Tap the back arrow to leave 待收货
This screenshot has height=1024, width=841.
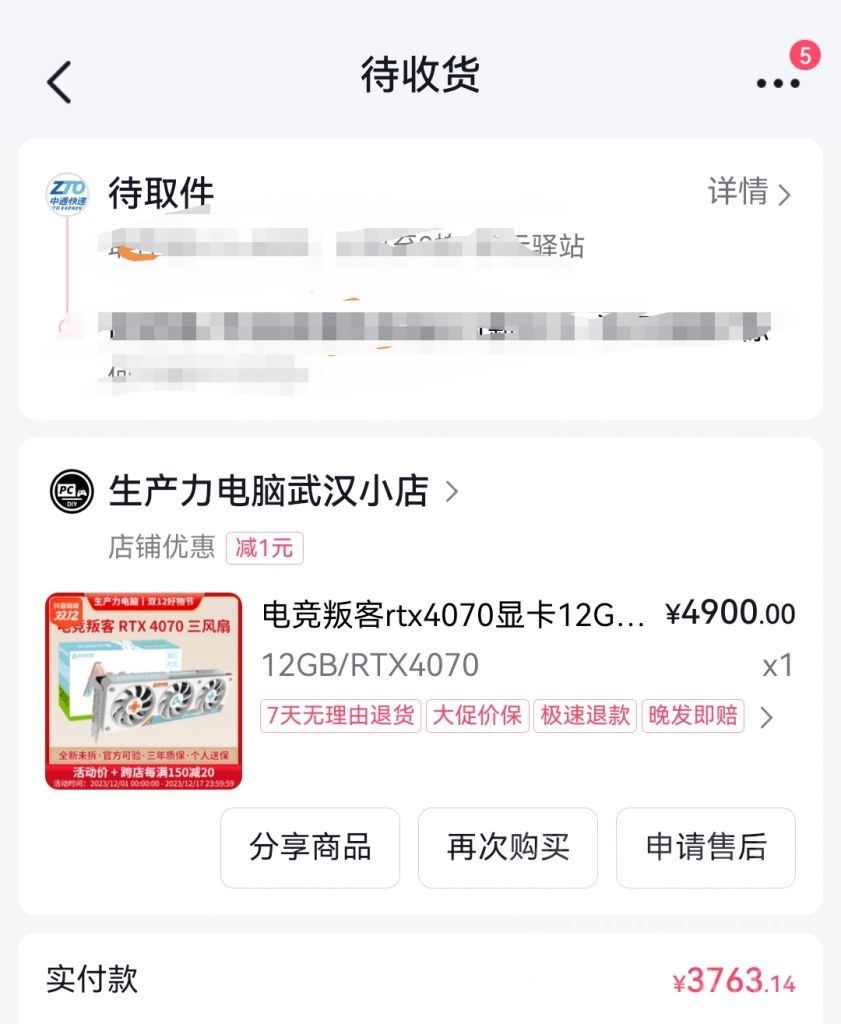coord(59,81)
